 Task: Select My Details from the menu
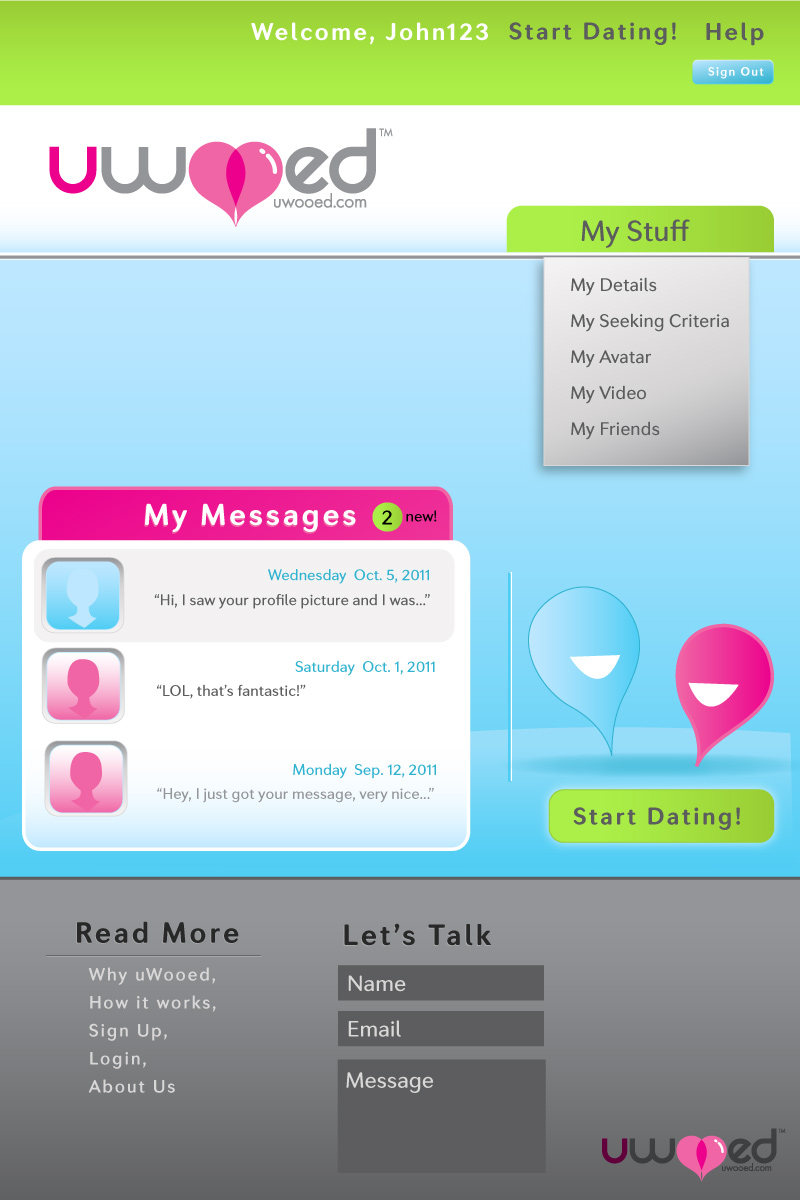(613, 285)
